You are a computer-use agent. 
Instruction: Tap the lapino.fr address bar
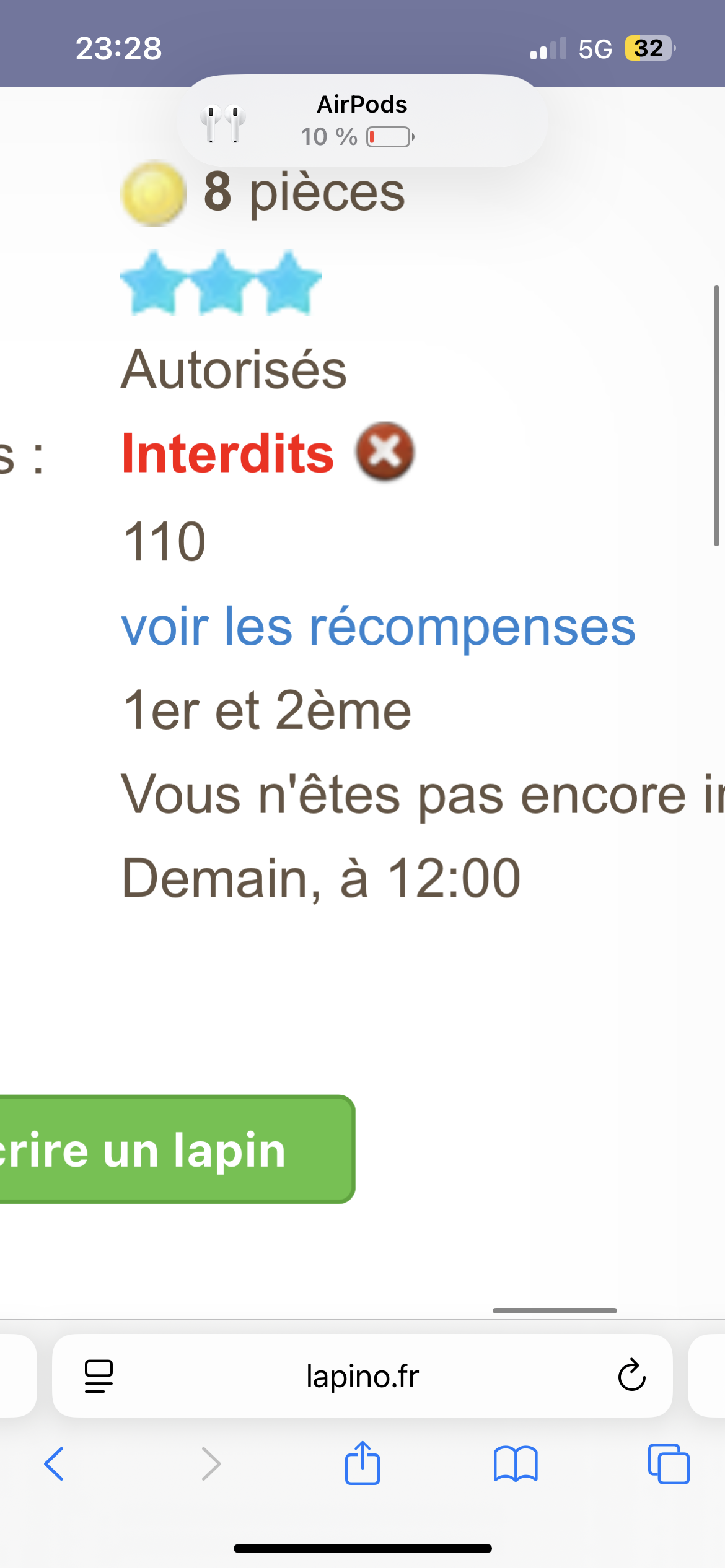[x=362, y=1376]
